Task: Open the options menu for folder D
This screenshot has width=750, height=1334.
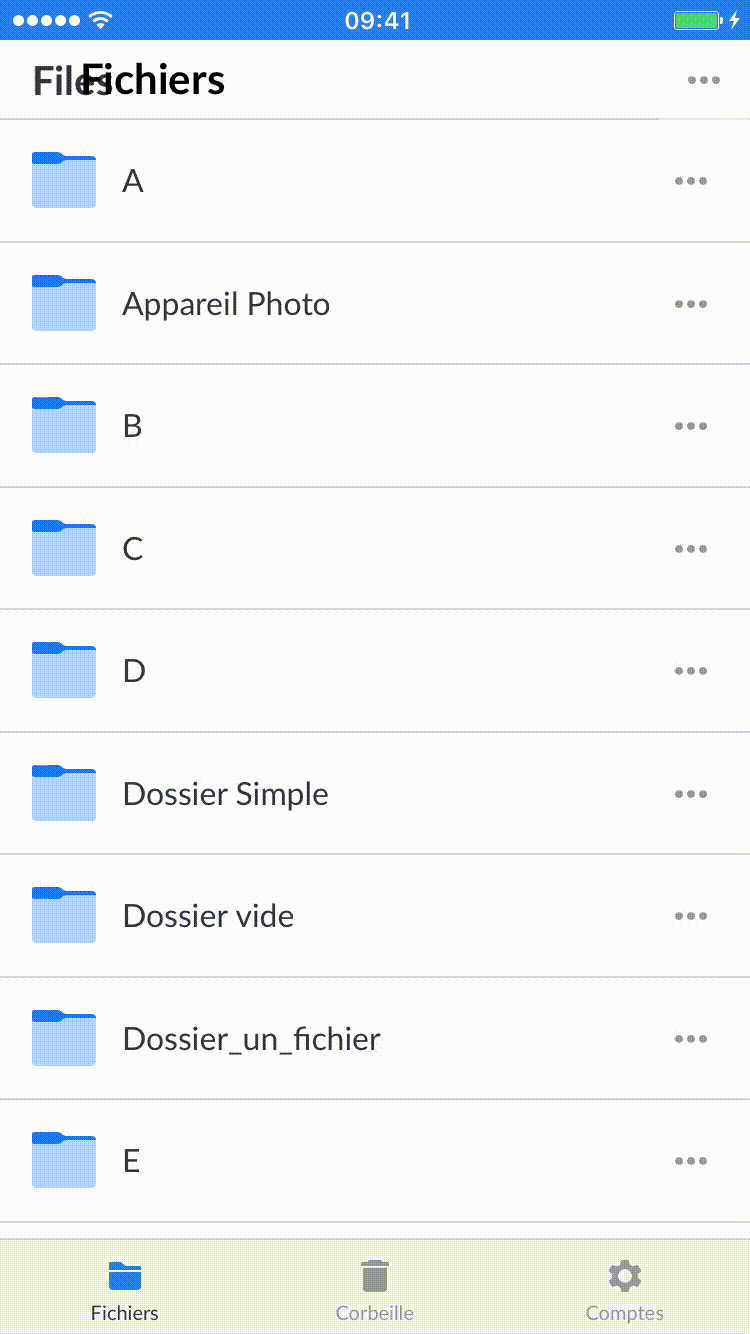Action: pyautogui.click(x=691, y=671)
